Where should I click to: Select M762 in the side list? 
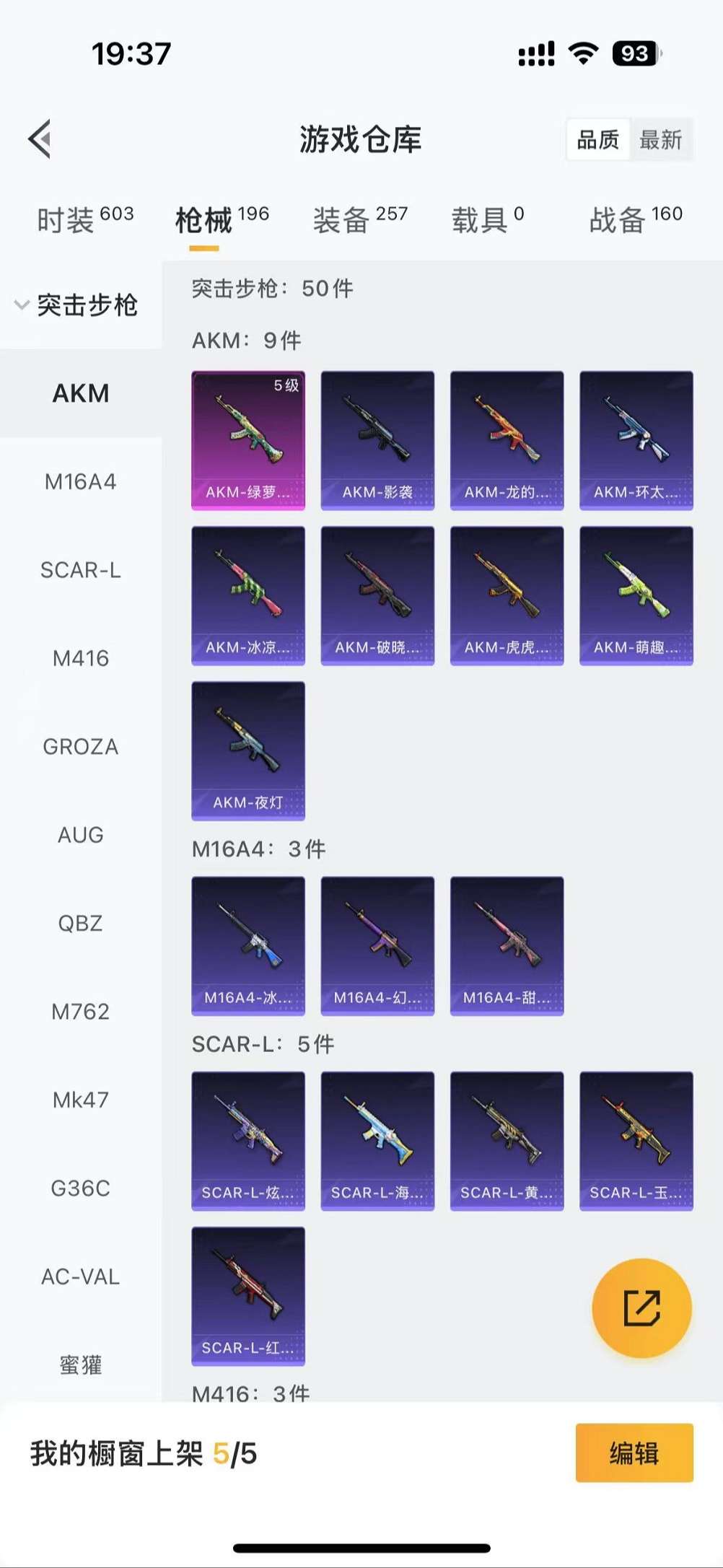[80, 1012]
